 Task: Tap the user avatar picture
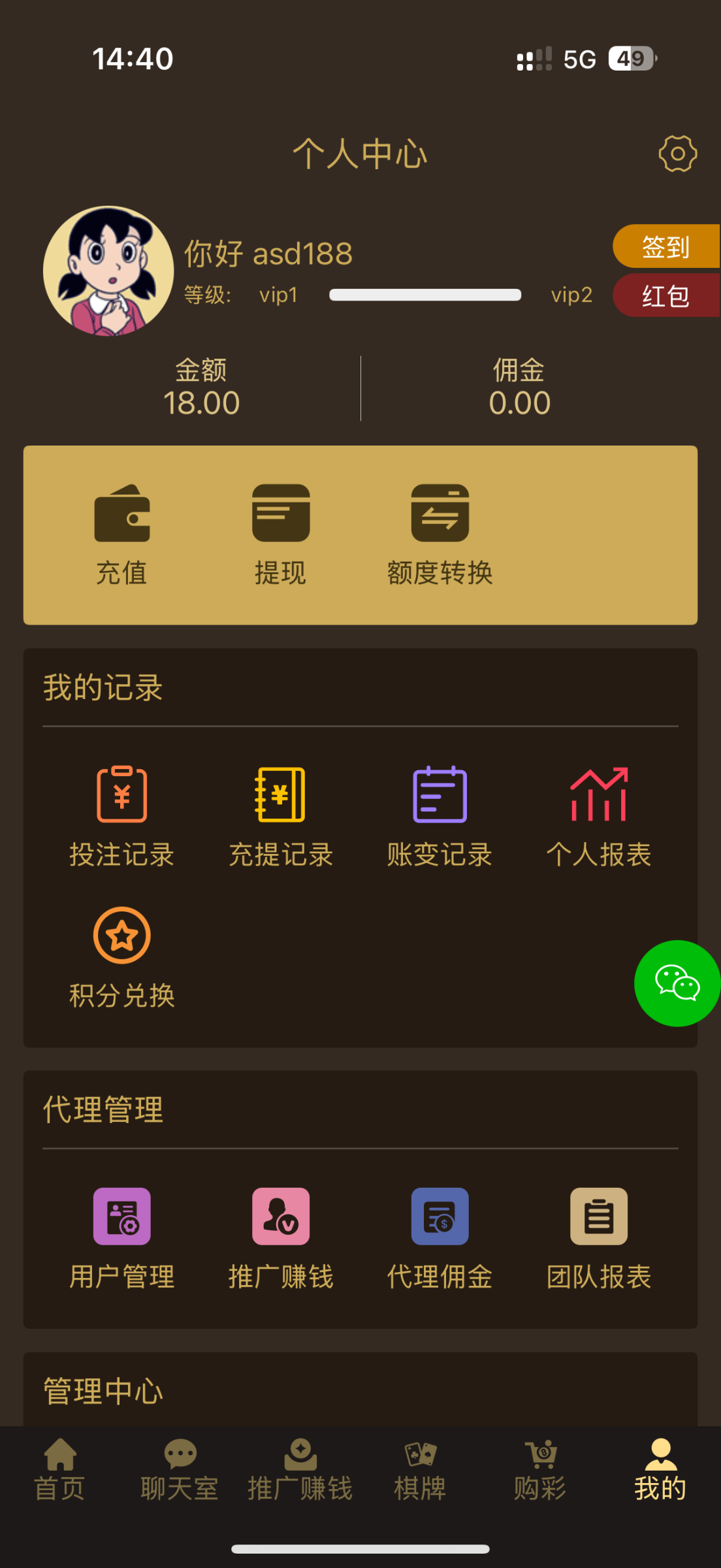pos(108,269)
